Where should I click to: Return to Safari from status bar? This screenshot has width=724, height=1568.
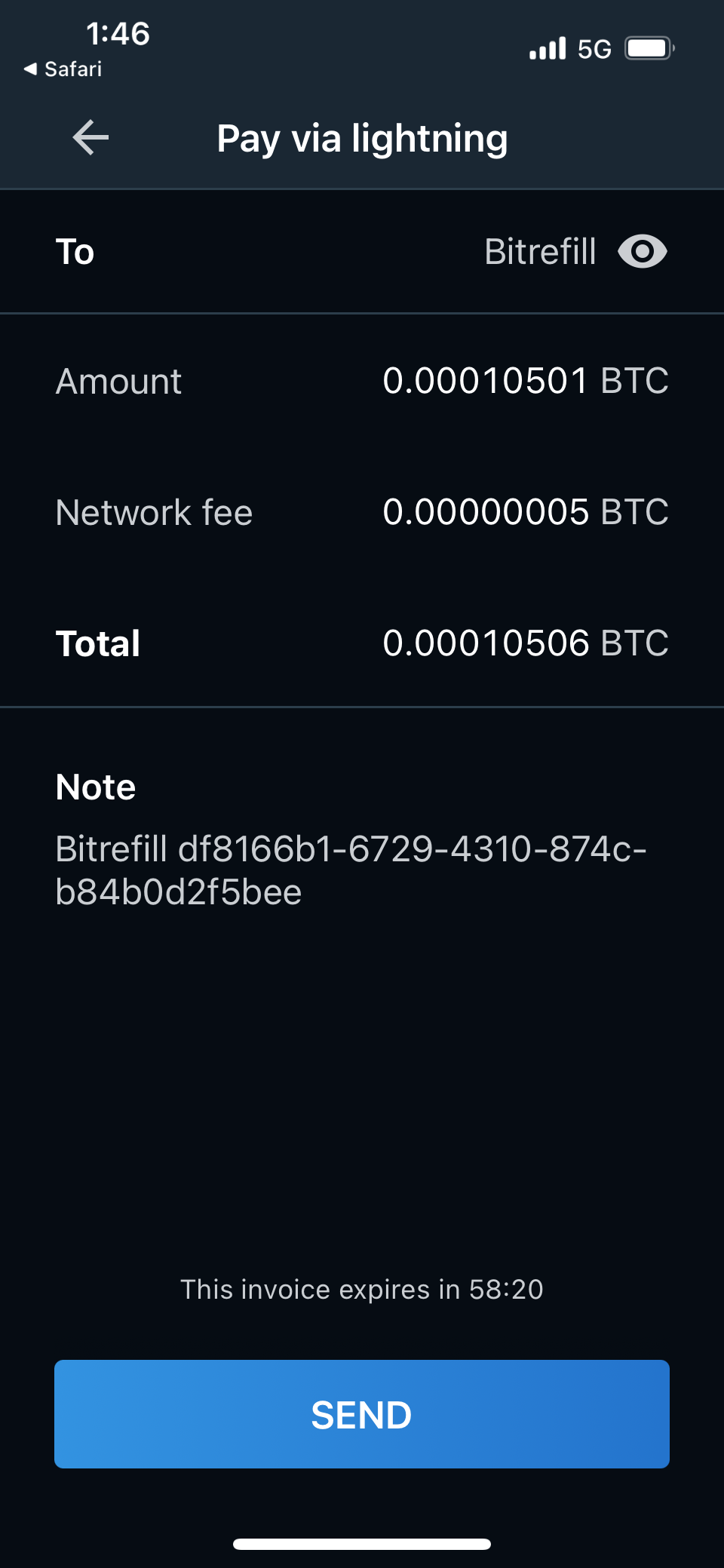(63, 69)
